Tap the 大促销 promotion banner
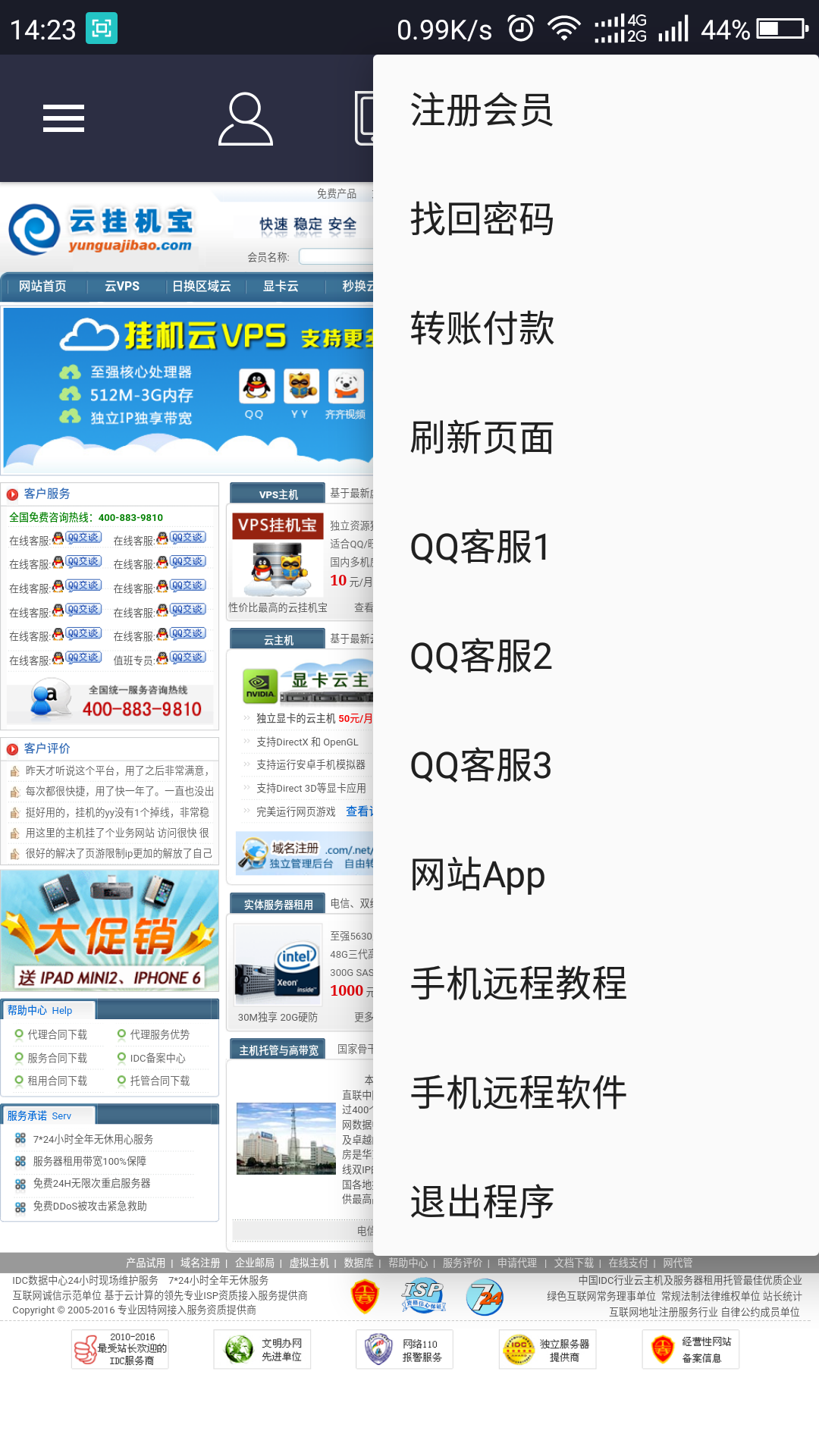 coord(109,931)
